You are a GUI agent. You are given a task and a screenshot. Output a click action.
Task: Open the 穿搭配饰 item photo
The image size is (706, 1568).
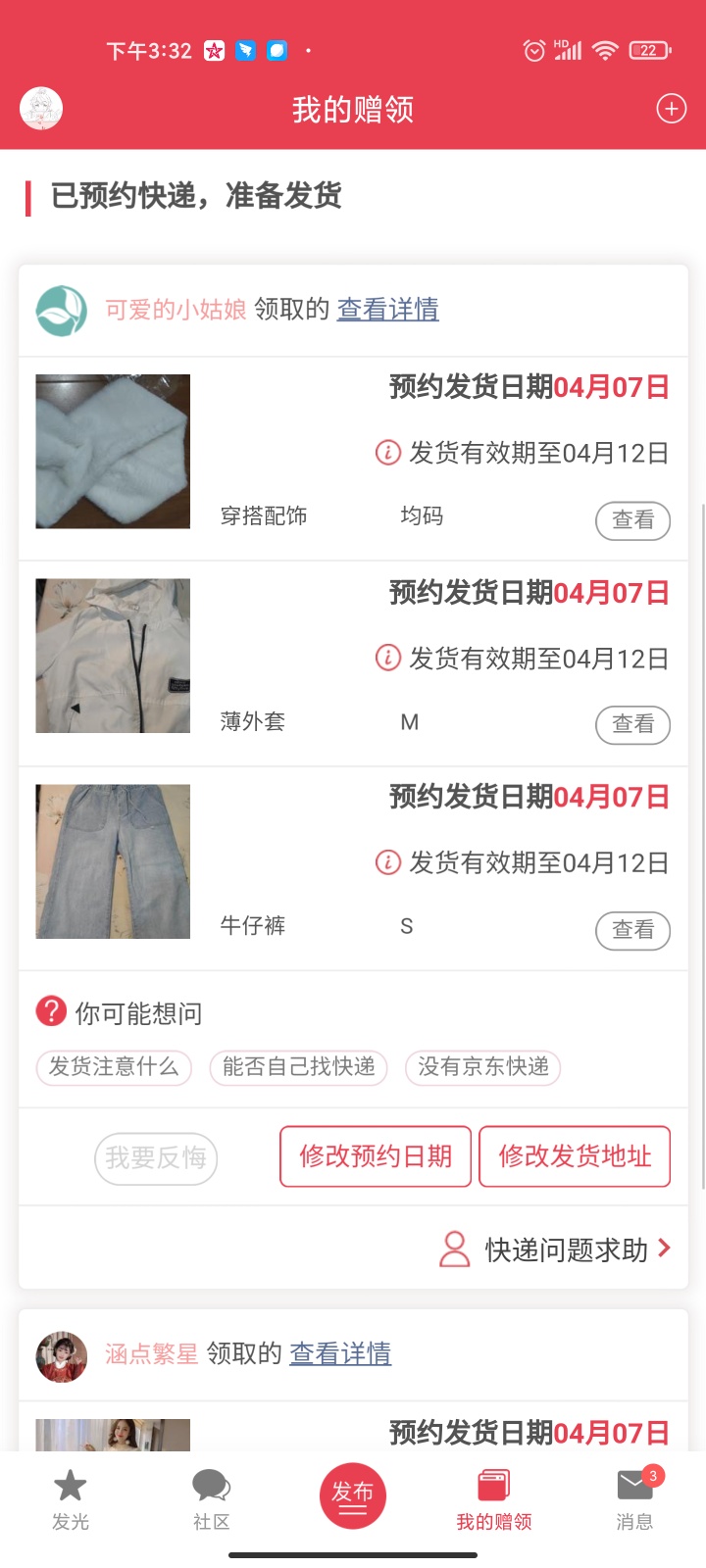(113, 452)
